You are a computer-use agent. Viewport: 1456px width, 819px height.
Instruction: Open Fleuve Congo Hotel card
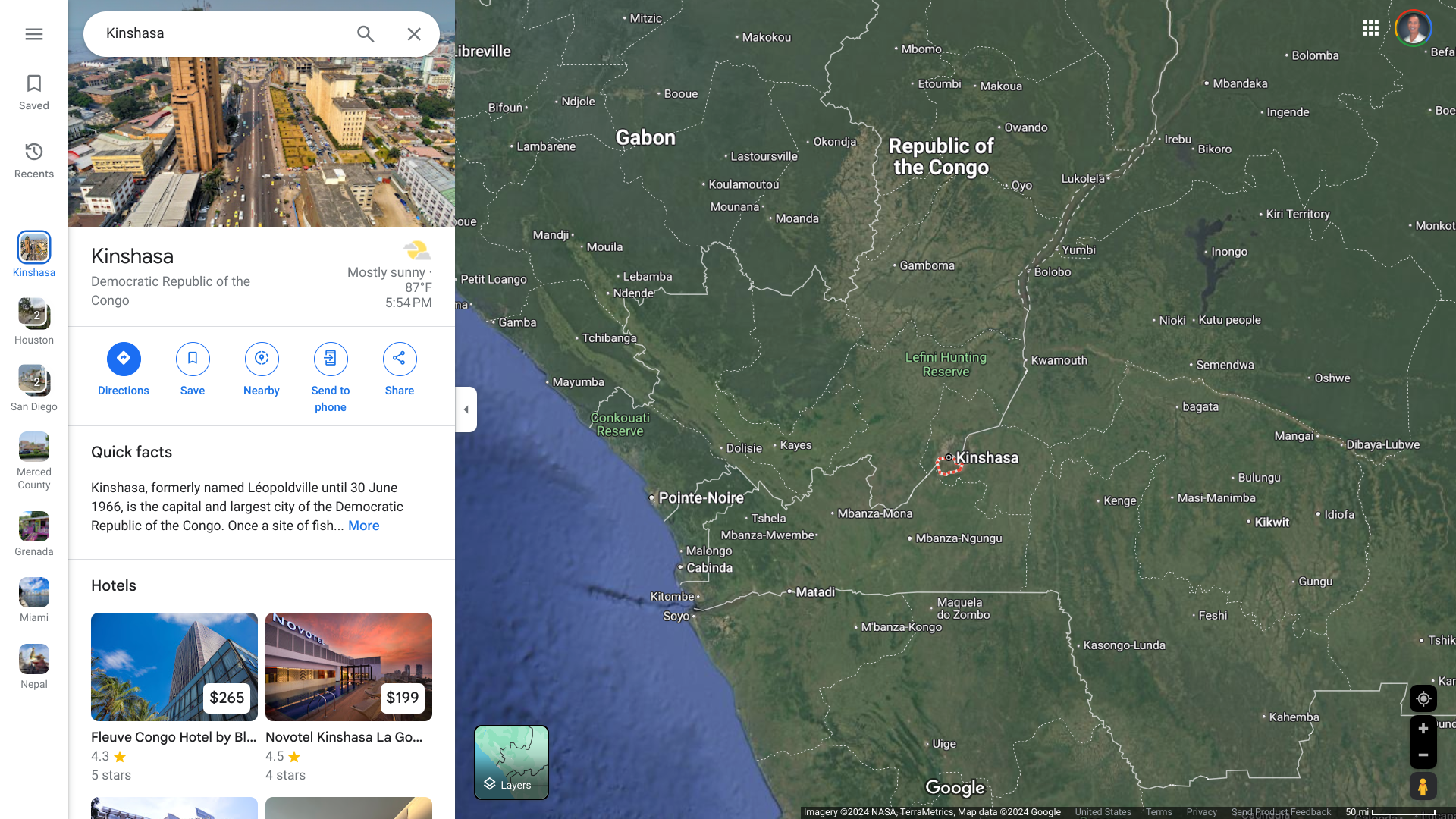pos(174,667)
